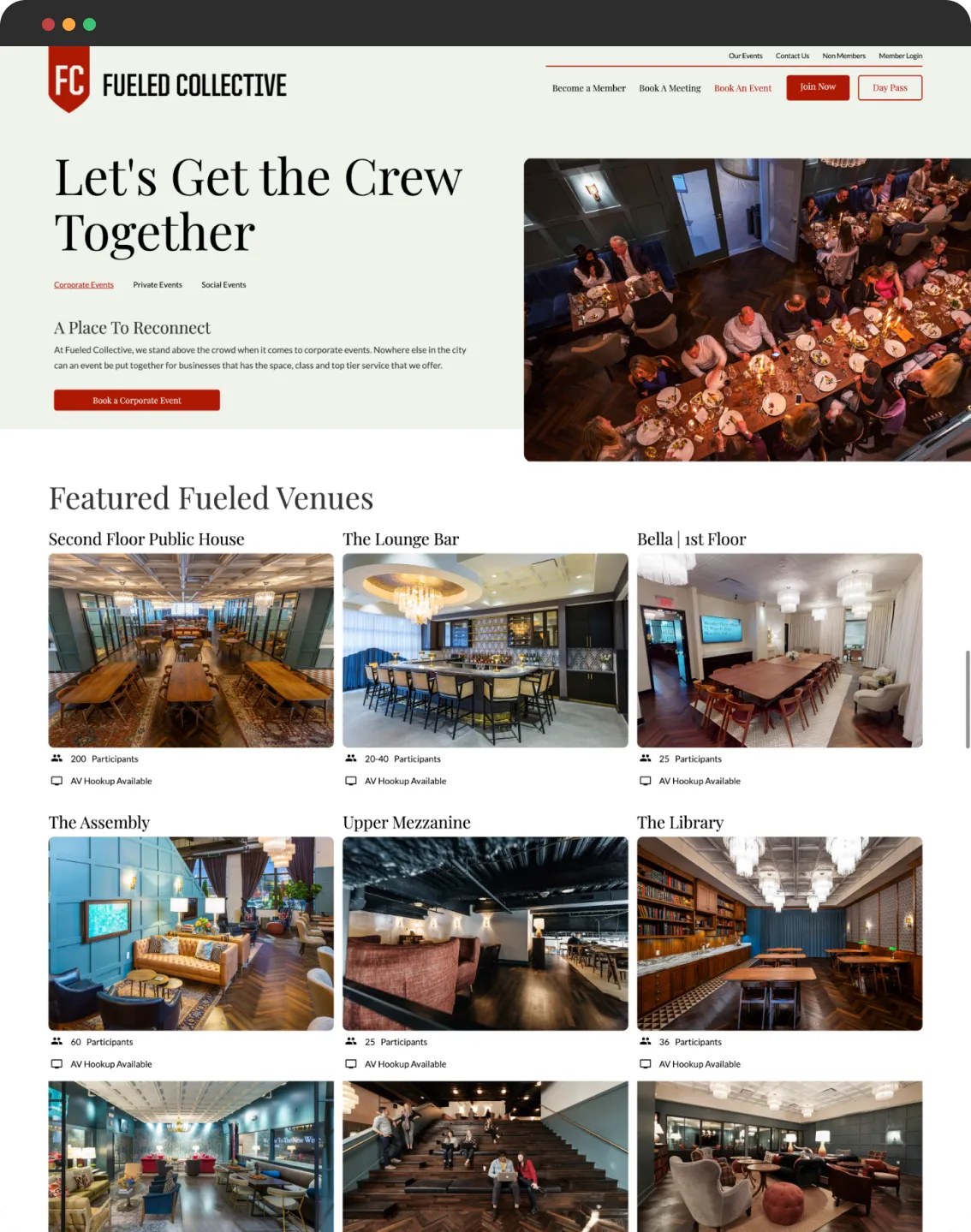Switch to the Social Events tab
971x1232 pixels.
(223, 285)
